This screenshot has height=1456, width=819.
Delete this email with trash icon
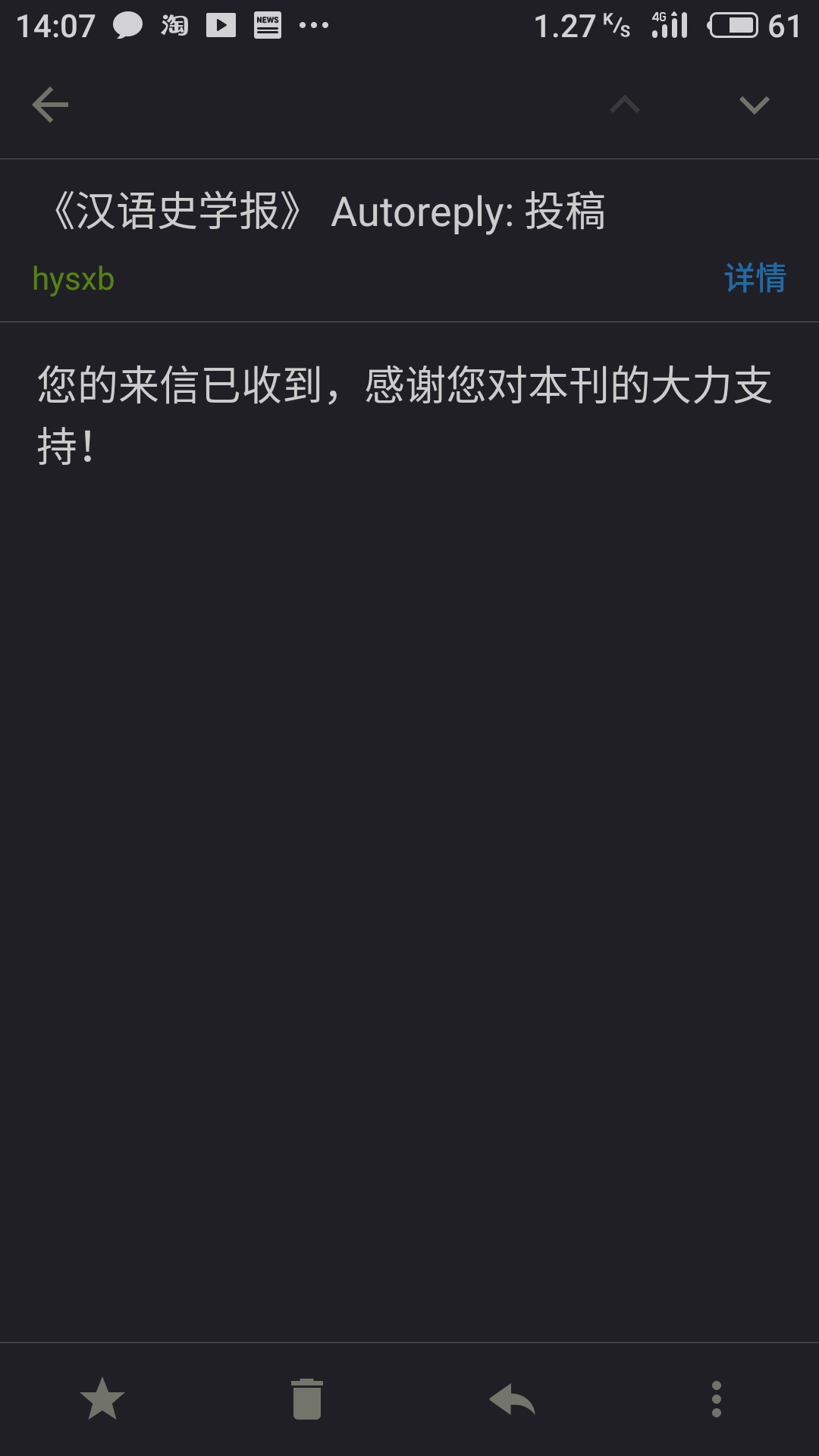pyautogui.click(x=307, y=1399)
